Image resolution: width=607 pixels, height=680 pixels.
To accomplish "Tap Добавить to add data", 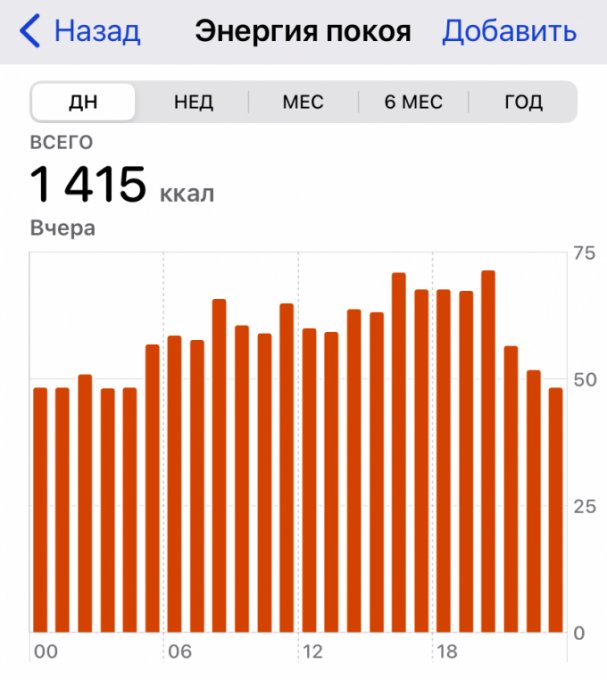I will 509,31.
